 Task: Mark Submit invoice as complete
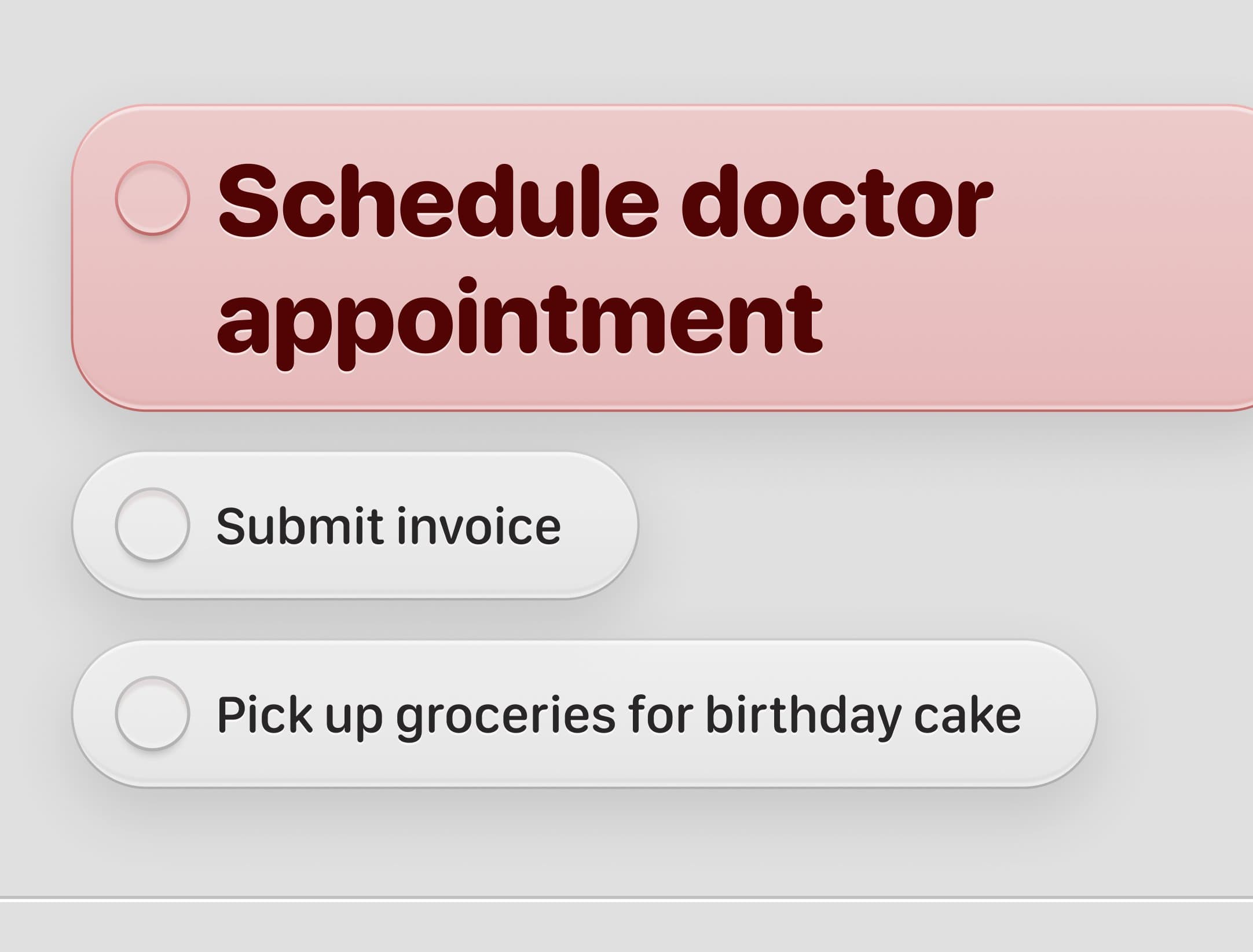tap(152, 525)
